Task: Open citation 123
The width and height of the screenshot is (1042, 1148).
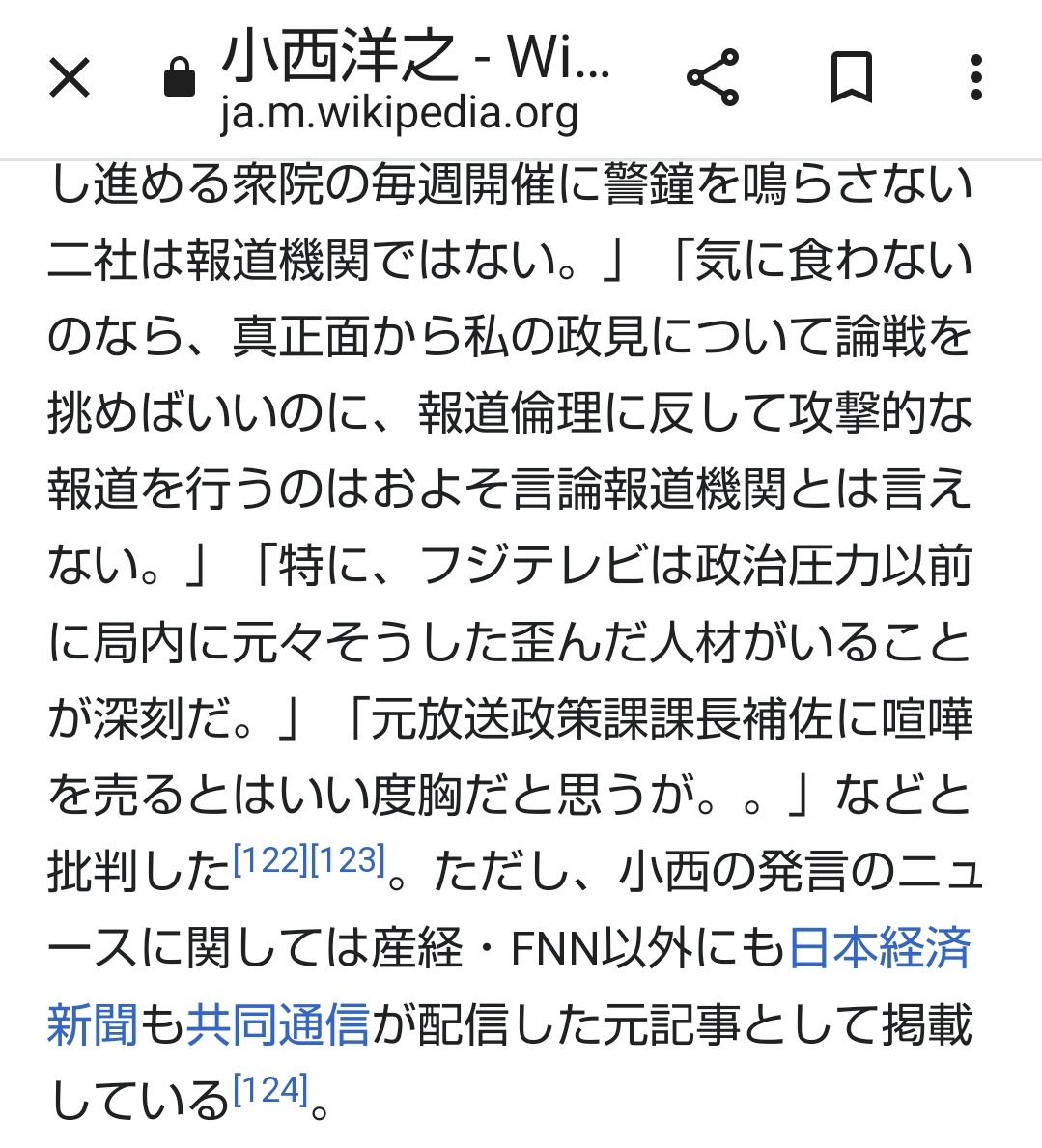Action: 347,859
